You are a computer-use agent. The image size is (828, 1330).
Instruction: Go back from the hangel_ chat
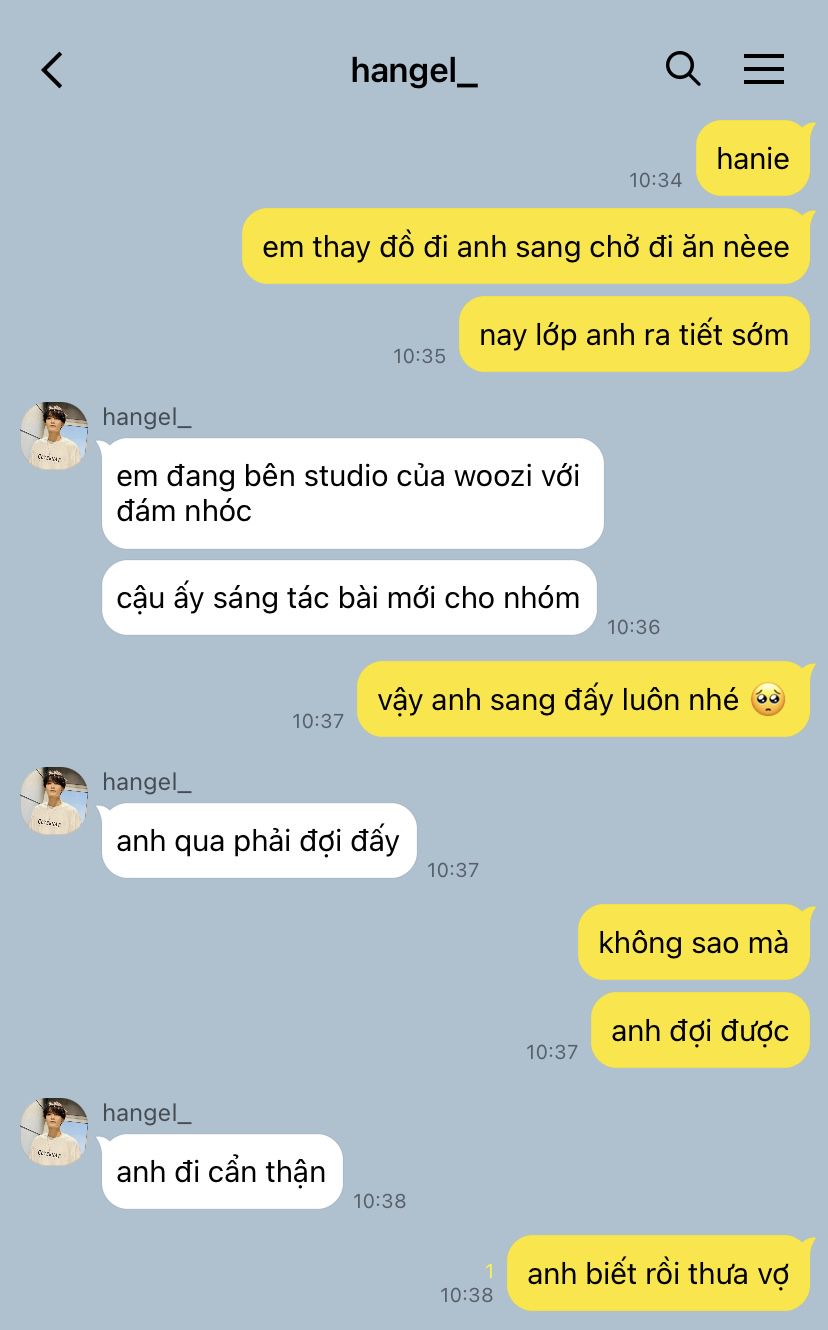point(52,70)
